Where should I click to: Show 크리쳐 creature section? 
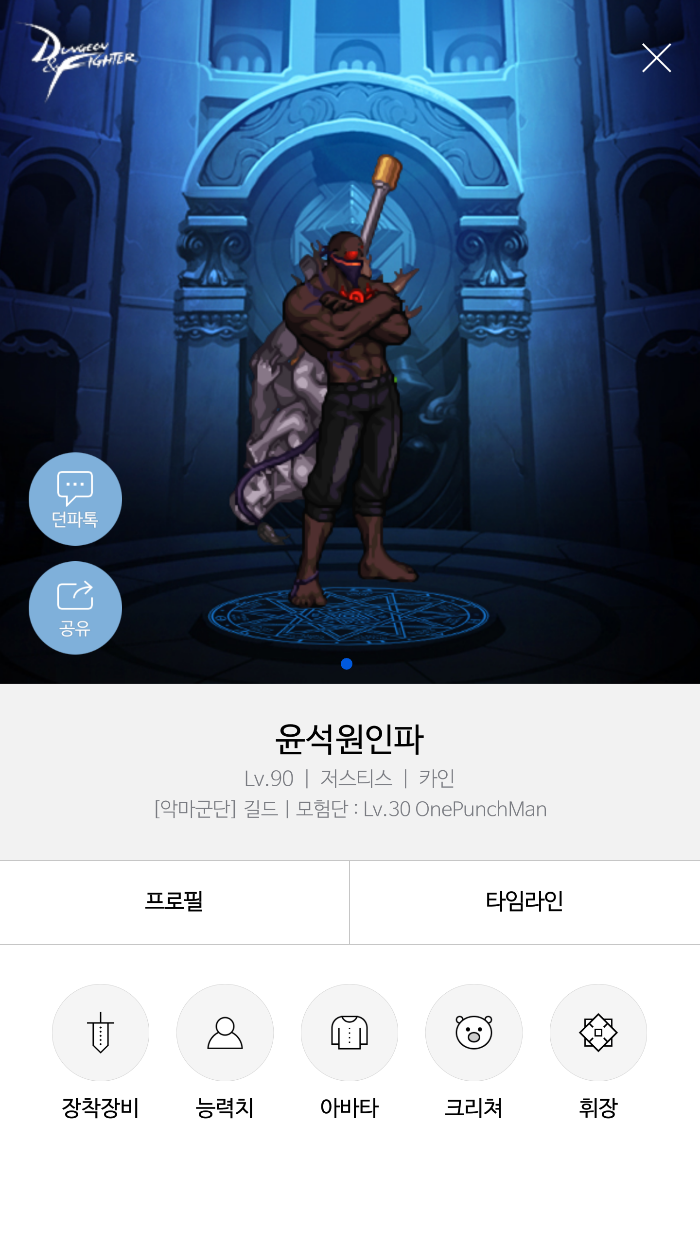coord(474,1033)
